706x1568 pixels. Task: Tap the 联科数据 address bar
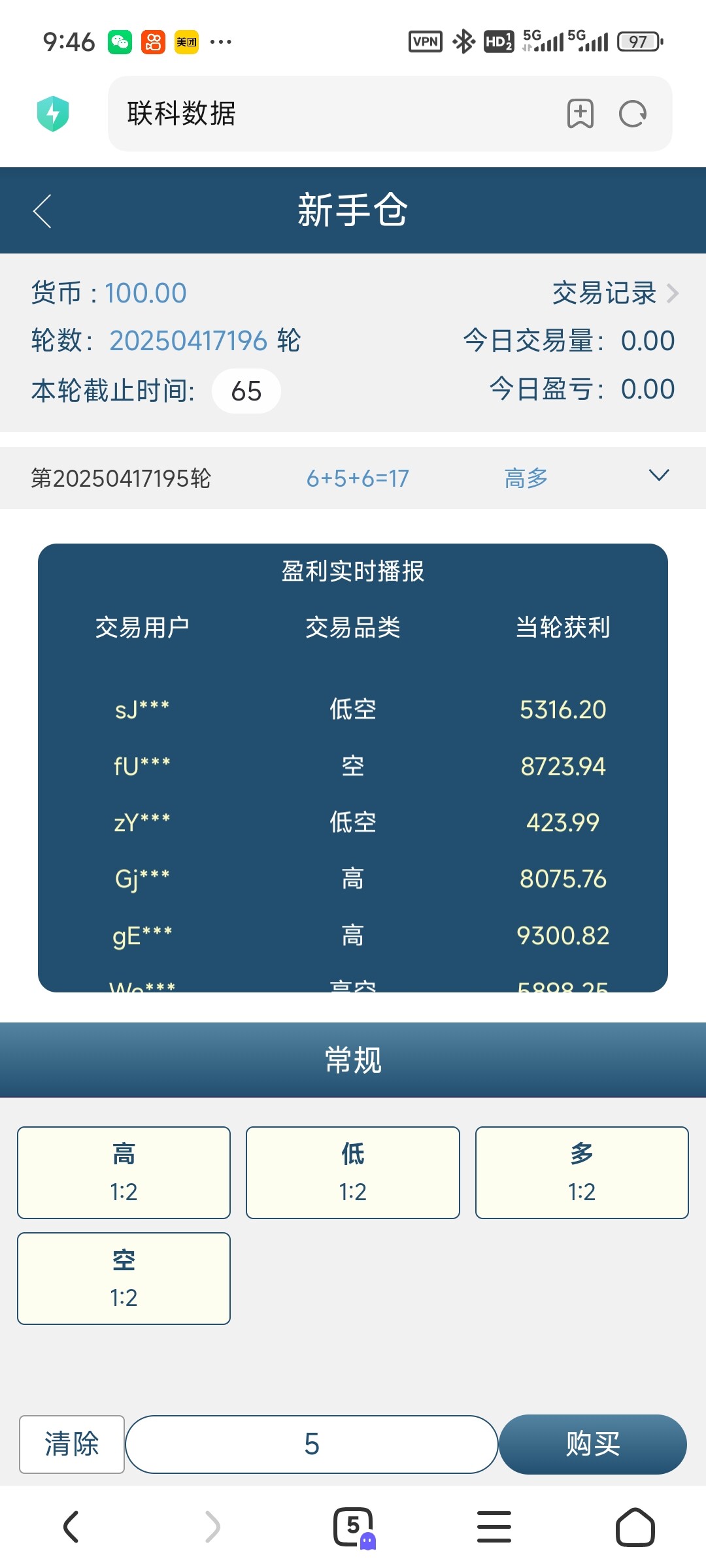pos(327,114)
